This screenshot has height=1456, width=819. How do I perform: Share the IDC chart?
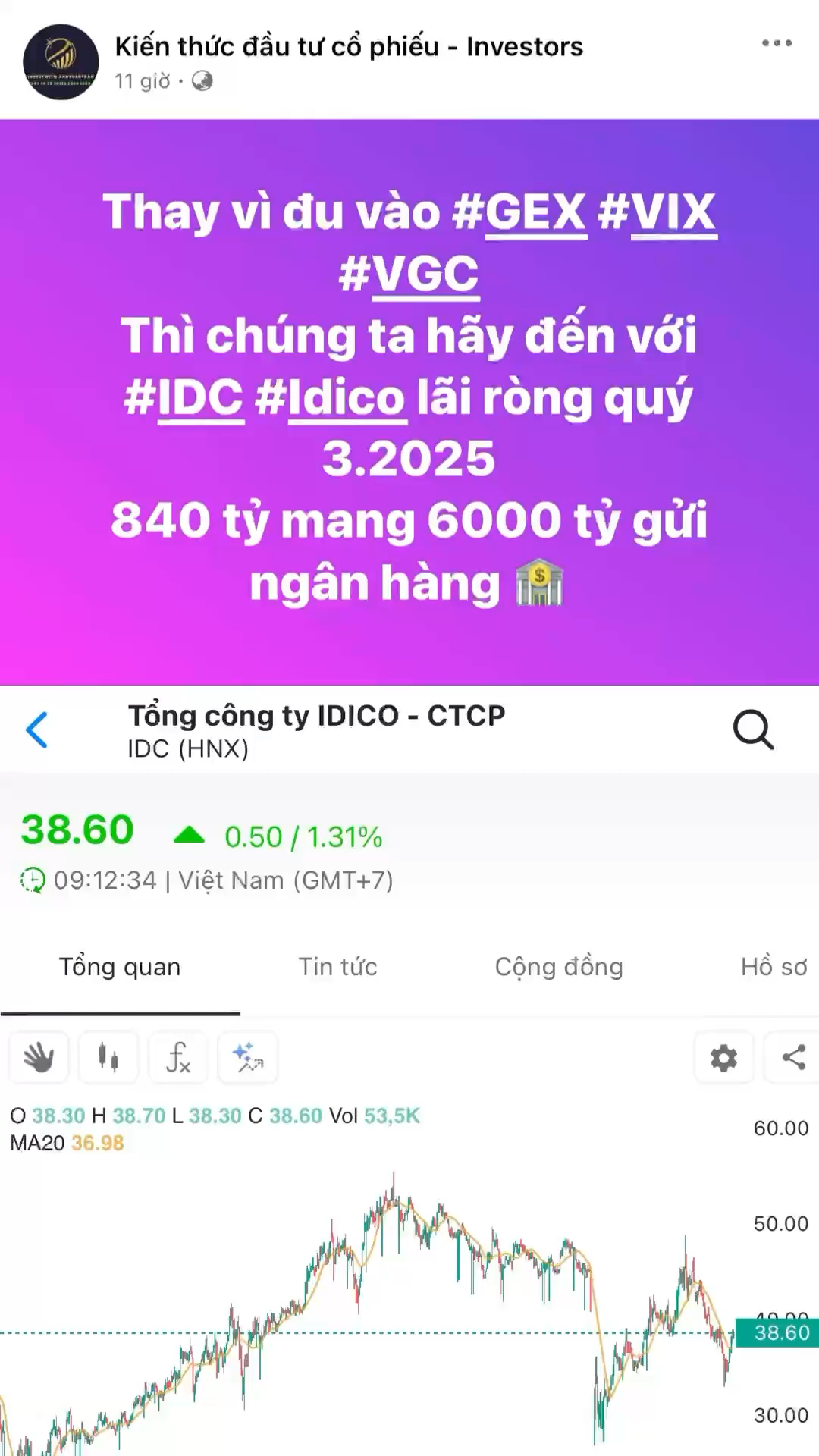[x=792, y=1057]
